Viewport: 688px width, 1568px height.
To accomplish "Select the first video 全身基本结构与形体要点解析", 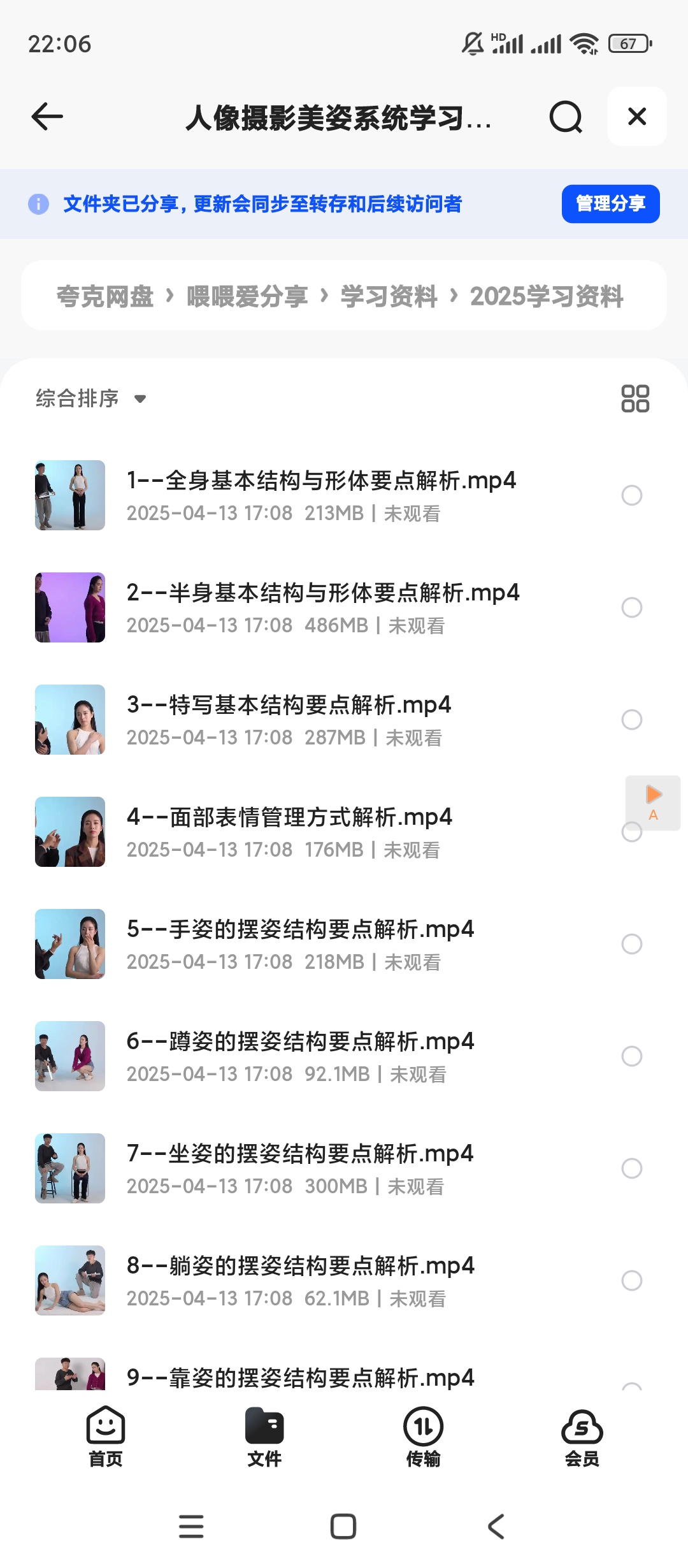I will 631,495.
